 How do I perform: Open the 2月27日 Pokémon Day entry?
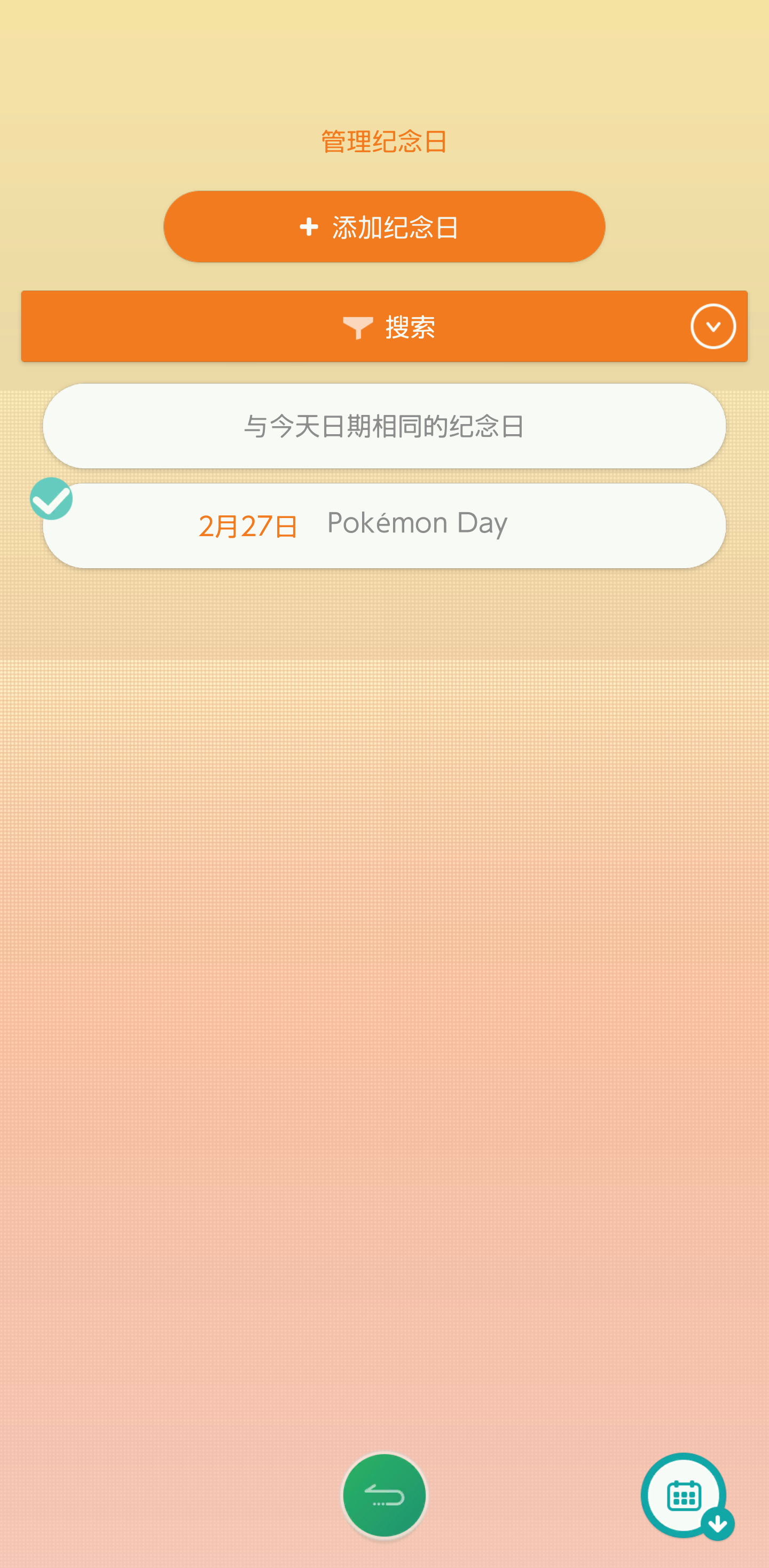tap(384, 526)
